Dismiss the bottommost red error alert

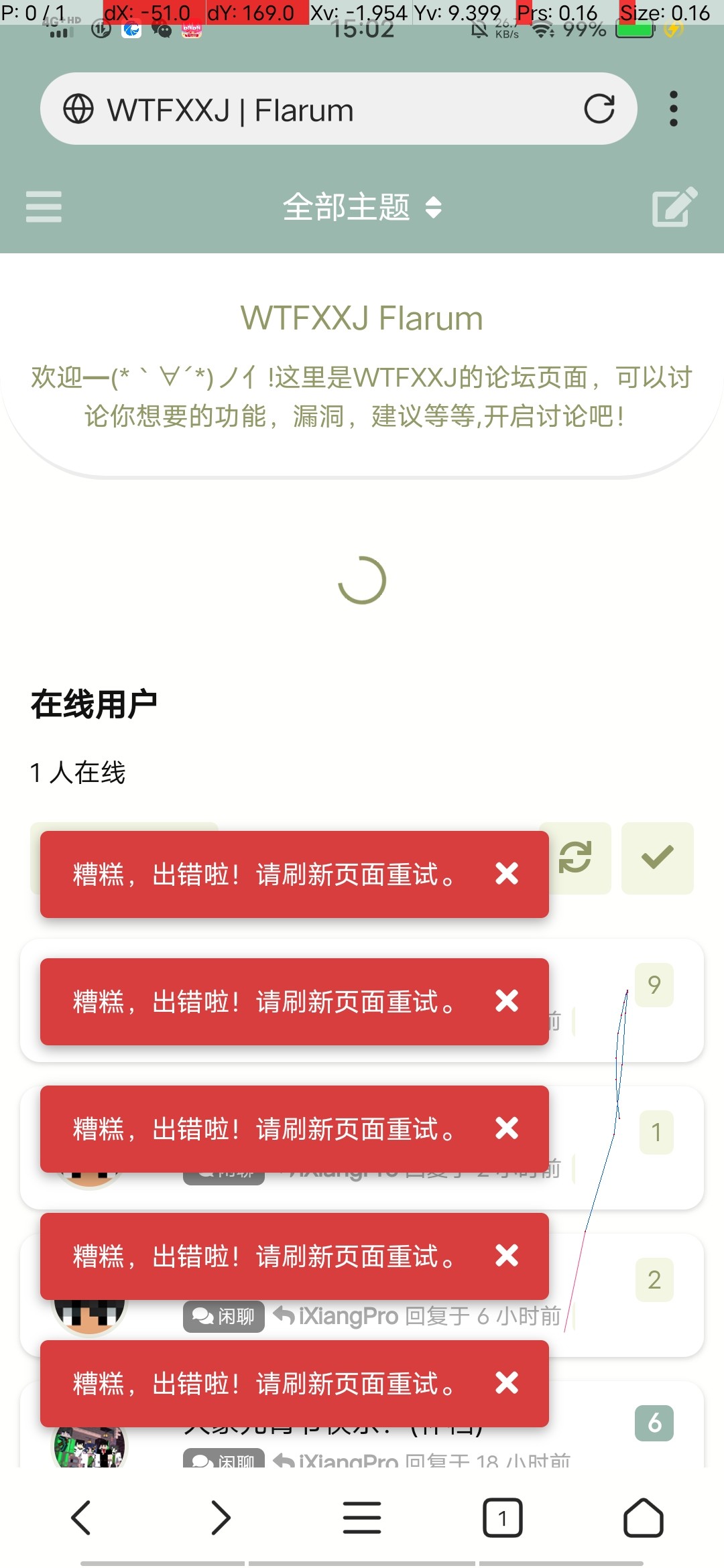coord(507,1383)
